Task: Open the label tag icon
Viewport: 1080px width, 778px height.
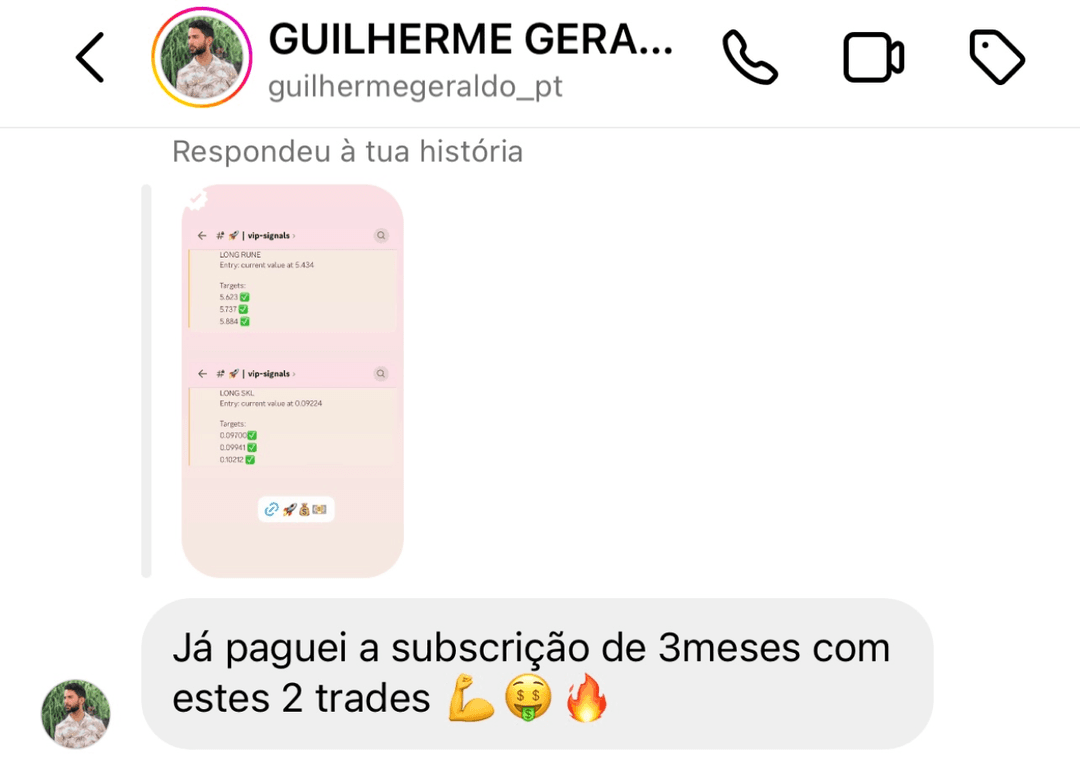Action: (x=997, y=58)
